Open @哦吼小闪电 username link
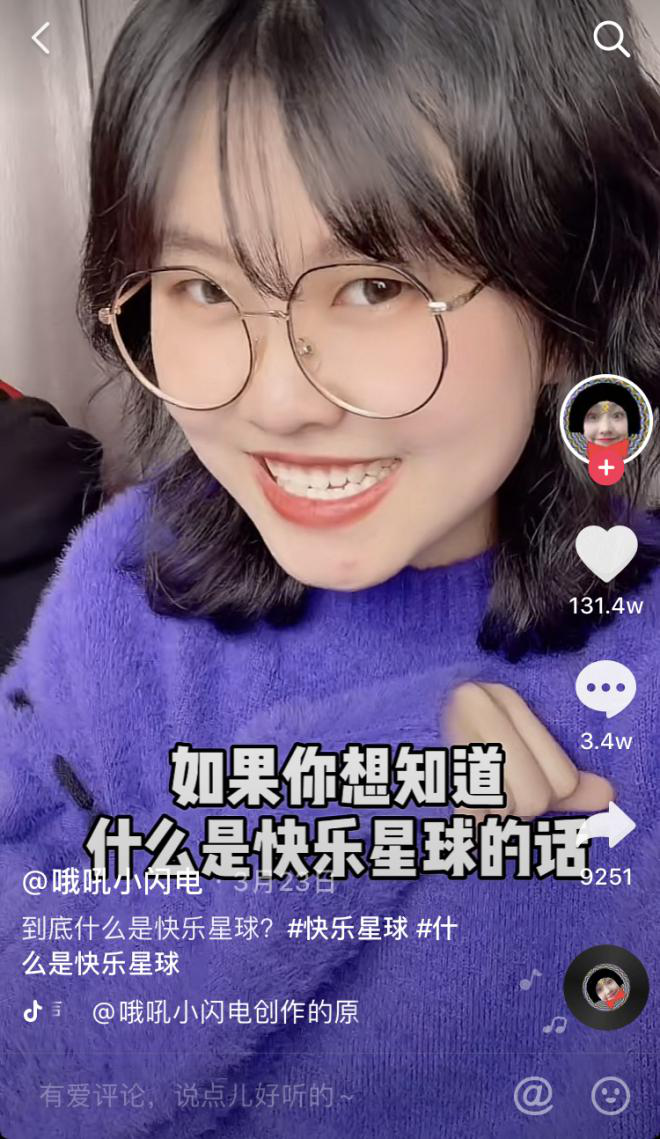 tap(112, 882)
